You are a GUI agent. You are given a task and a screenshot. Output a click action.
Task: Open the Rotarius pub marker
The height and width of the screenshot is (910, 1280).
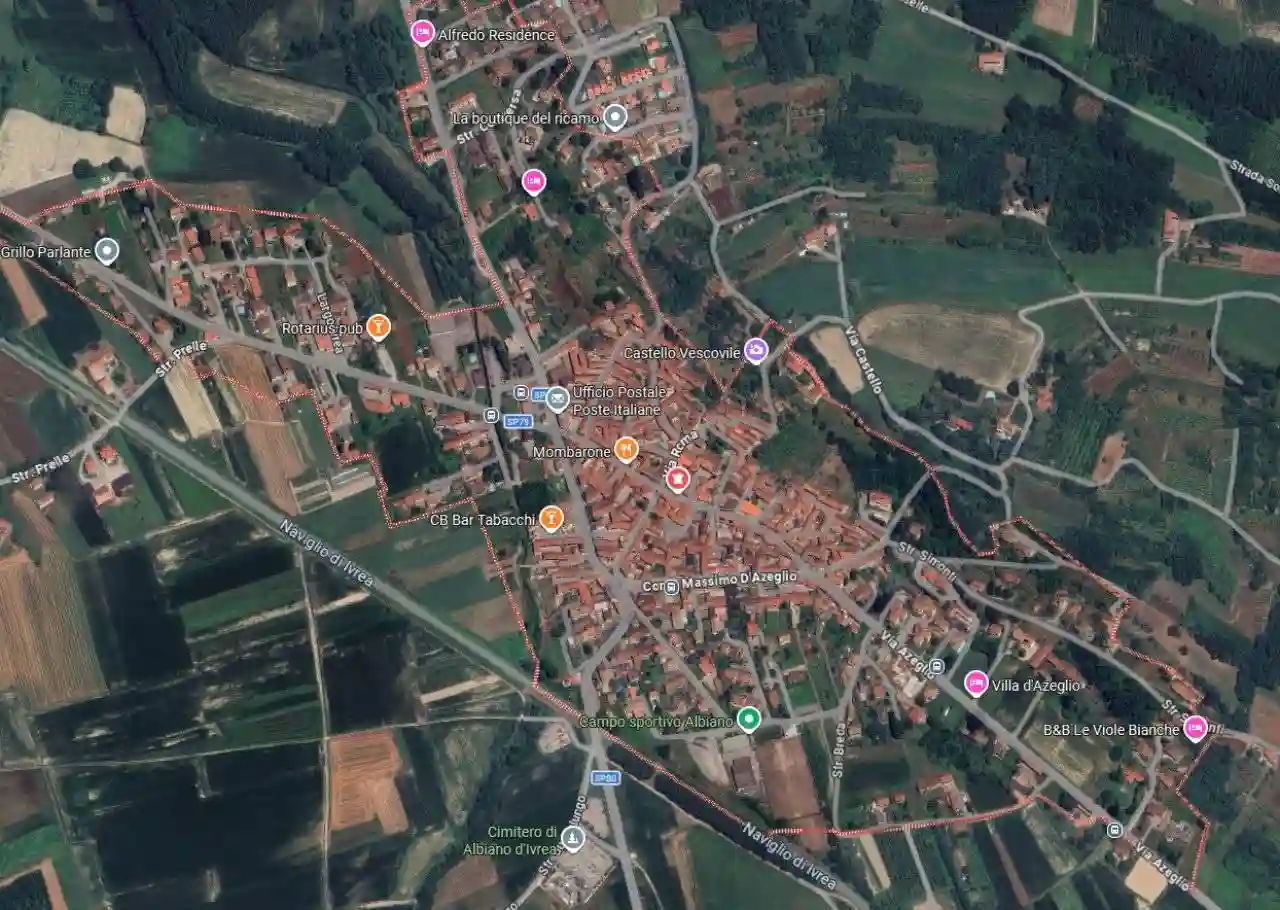[378, 326]
